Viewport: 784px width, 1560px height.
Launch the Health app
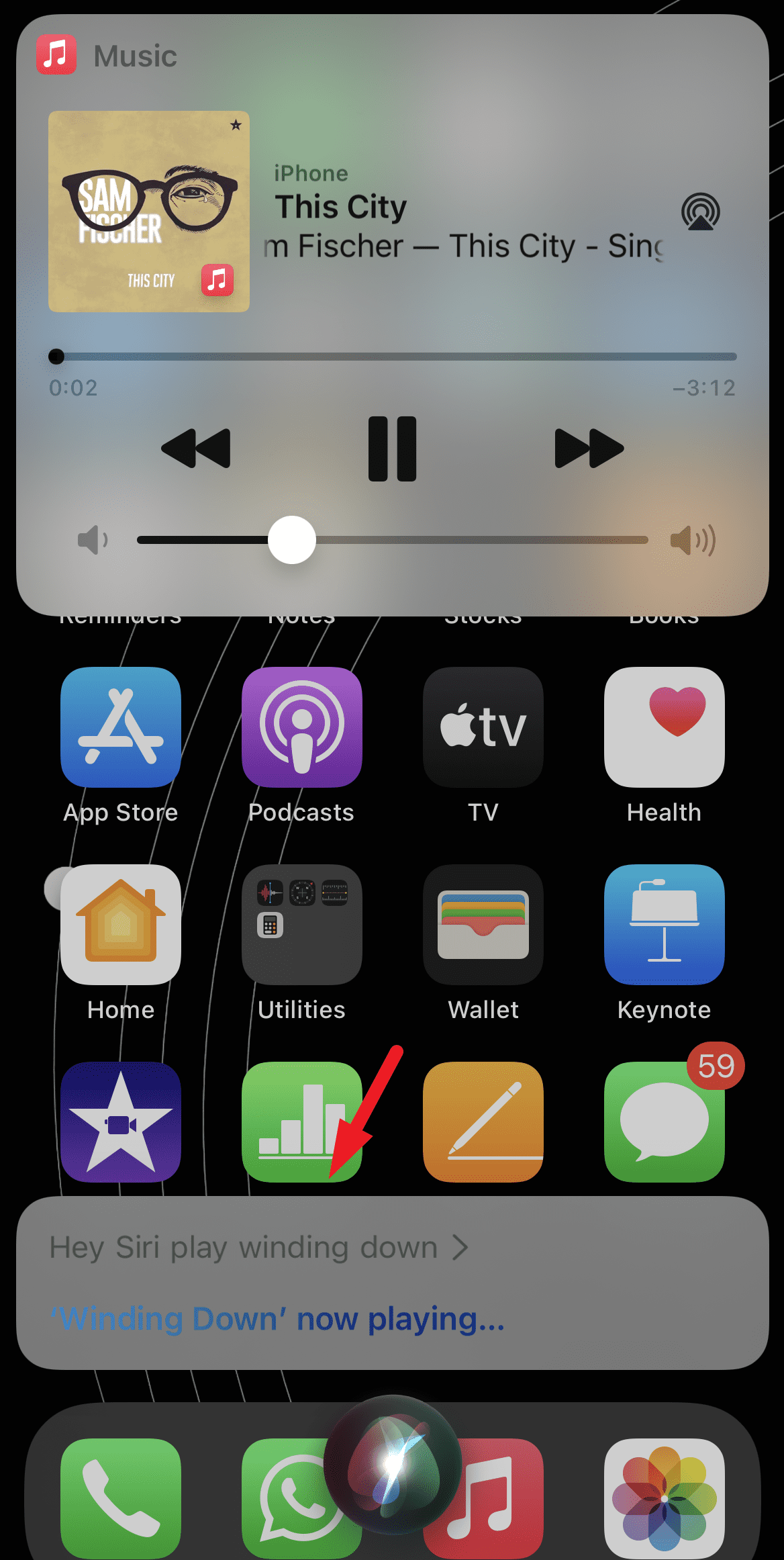tap(665, 727)
